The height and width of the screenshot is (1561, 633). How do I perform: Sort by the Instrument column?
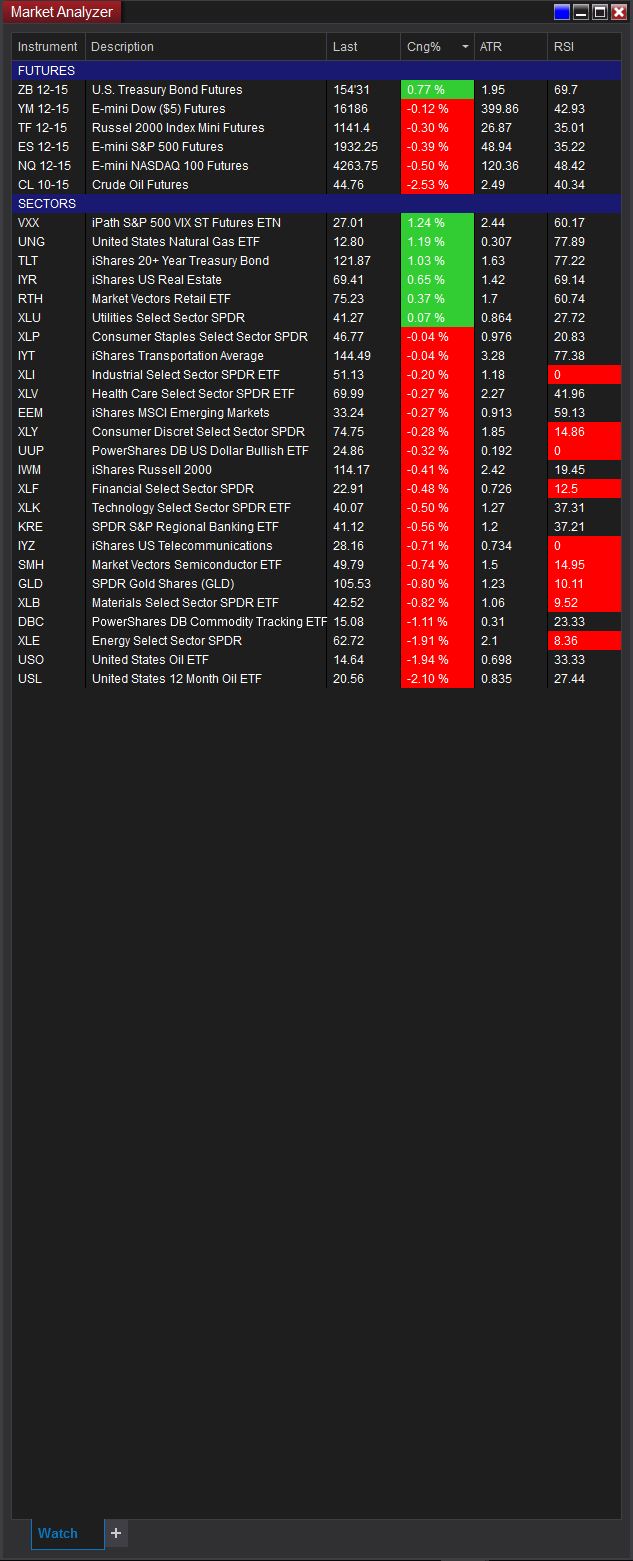47,47
